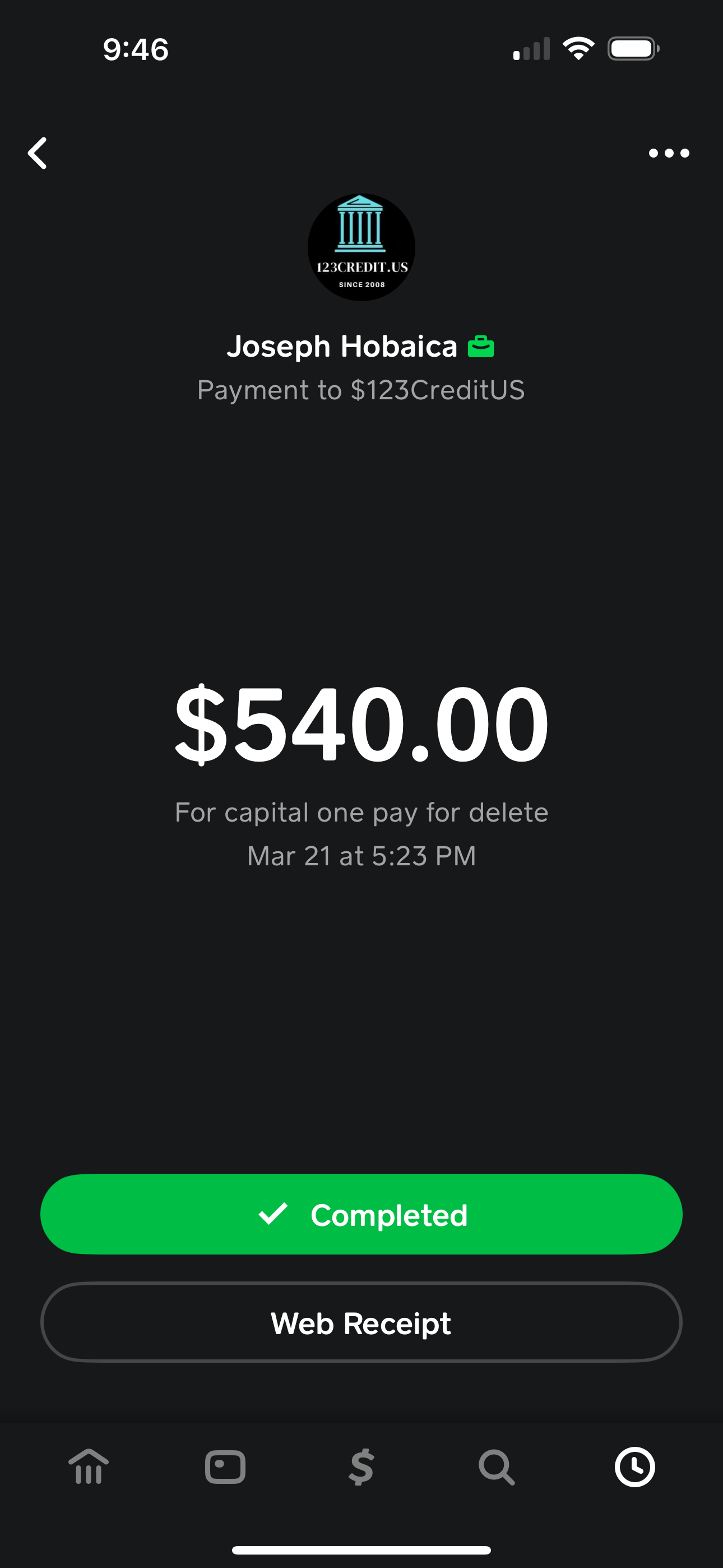The height and width of the screenshot is (1568, 723).
Task: Open the 123Credit.US profile picture
Action: tap(361, 247)
